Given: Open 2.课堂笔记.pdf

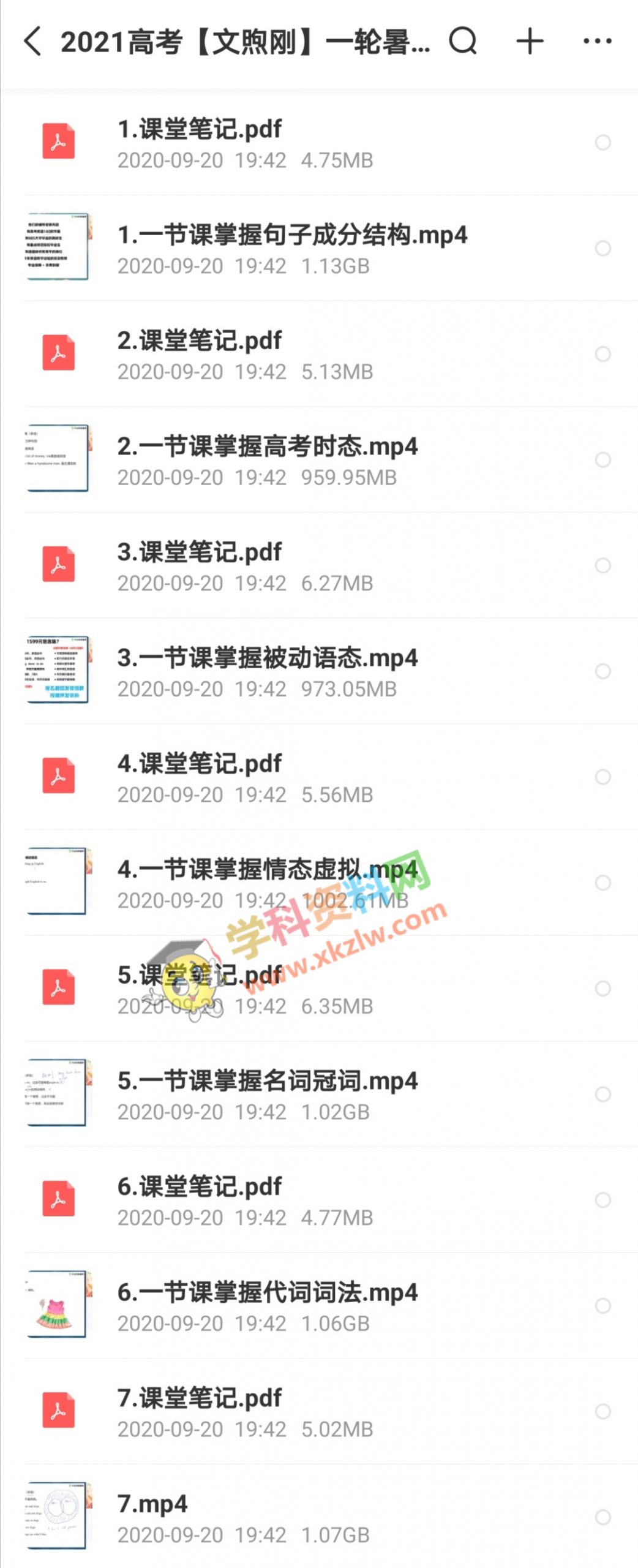Looking at the screenshot, I should click(200, 341).
